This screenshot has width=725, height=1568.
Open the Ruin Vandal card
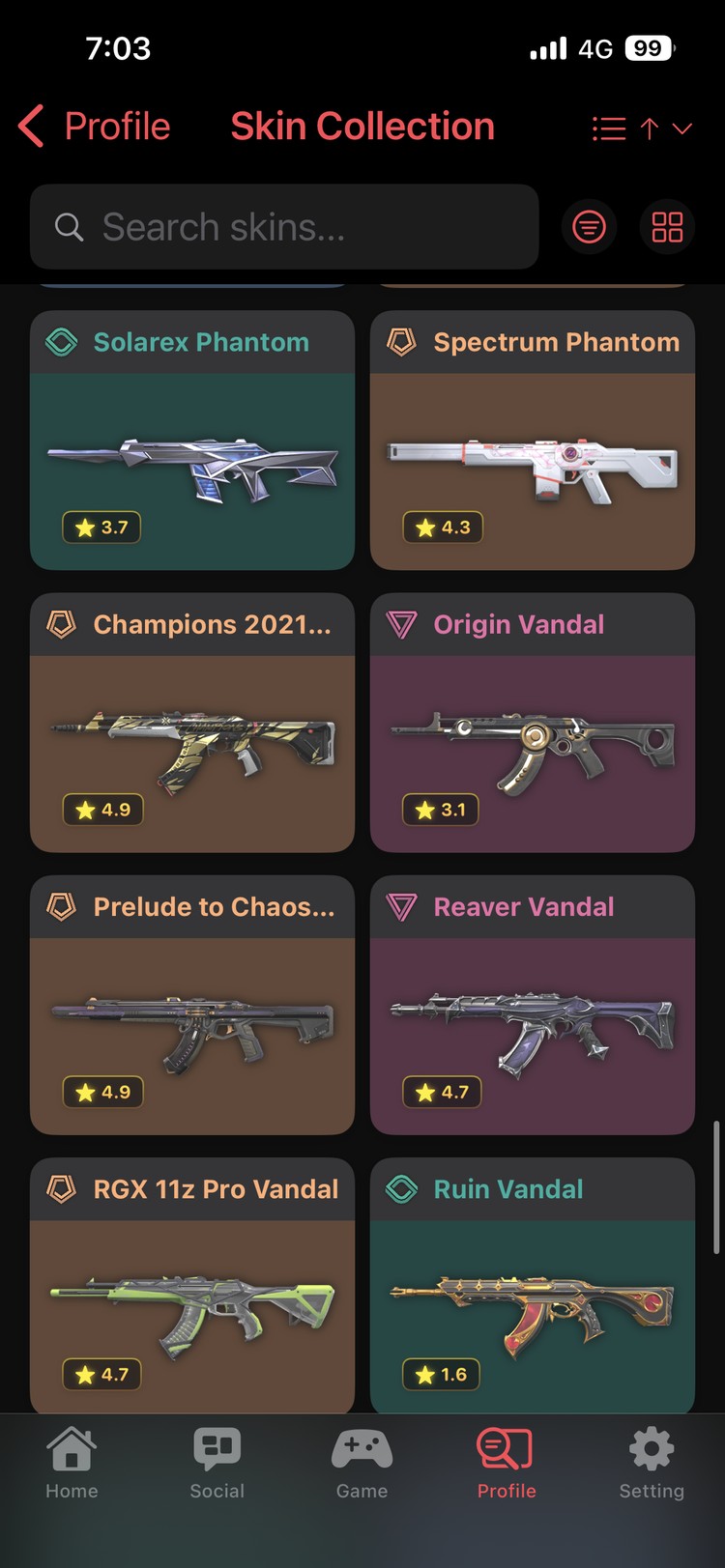(x=532, y=1287)
